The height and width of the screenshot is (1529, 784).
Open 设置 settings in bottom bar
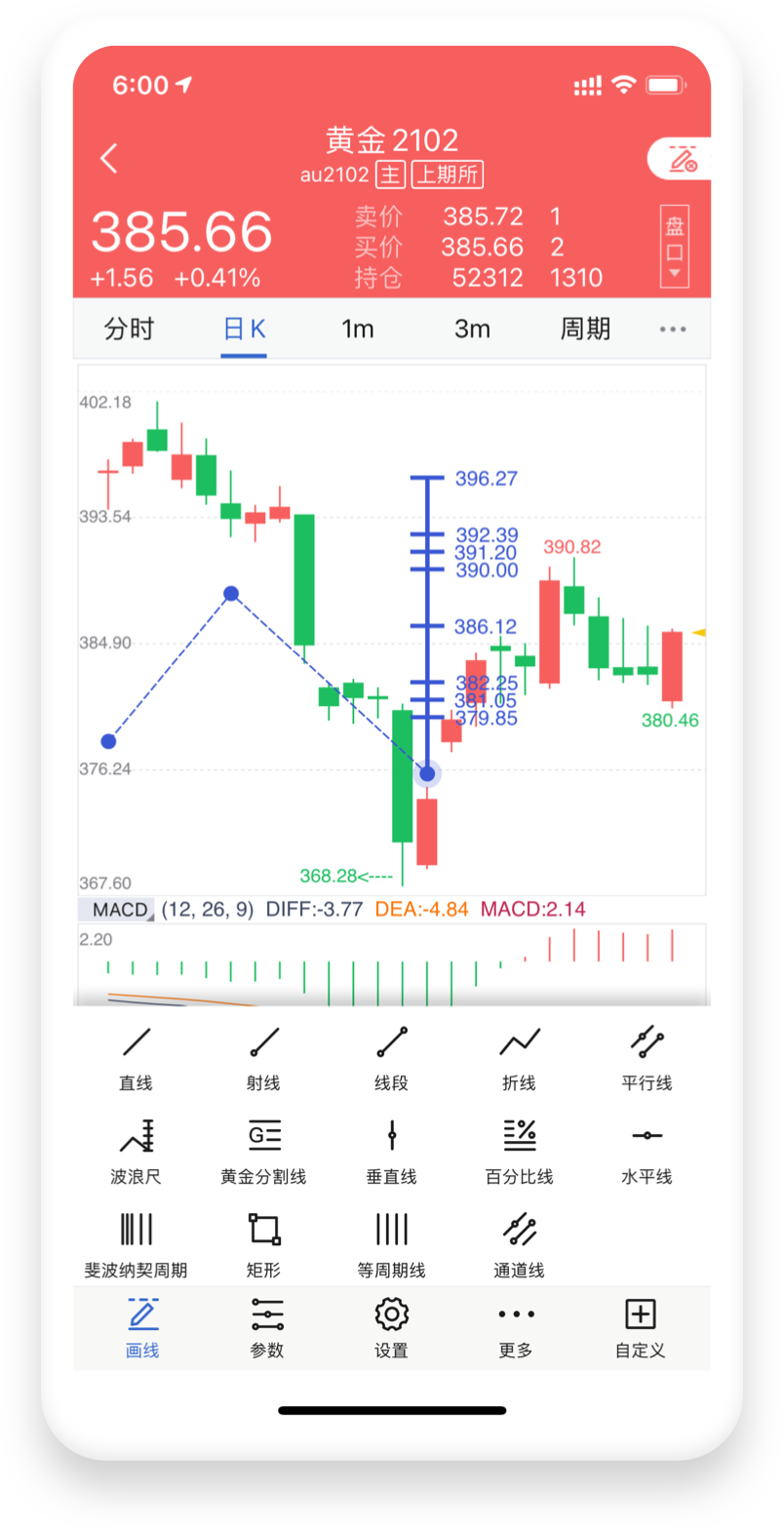pyautogui.click(x=391, y=1328)
